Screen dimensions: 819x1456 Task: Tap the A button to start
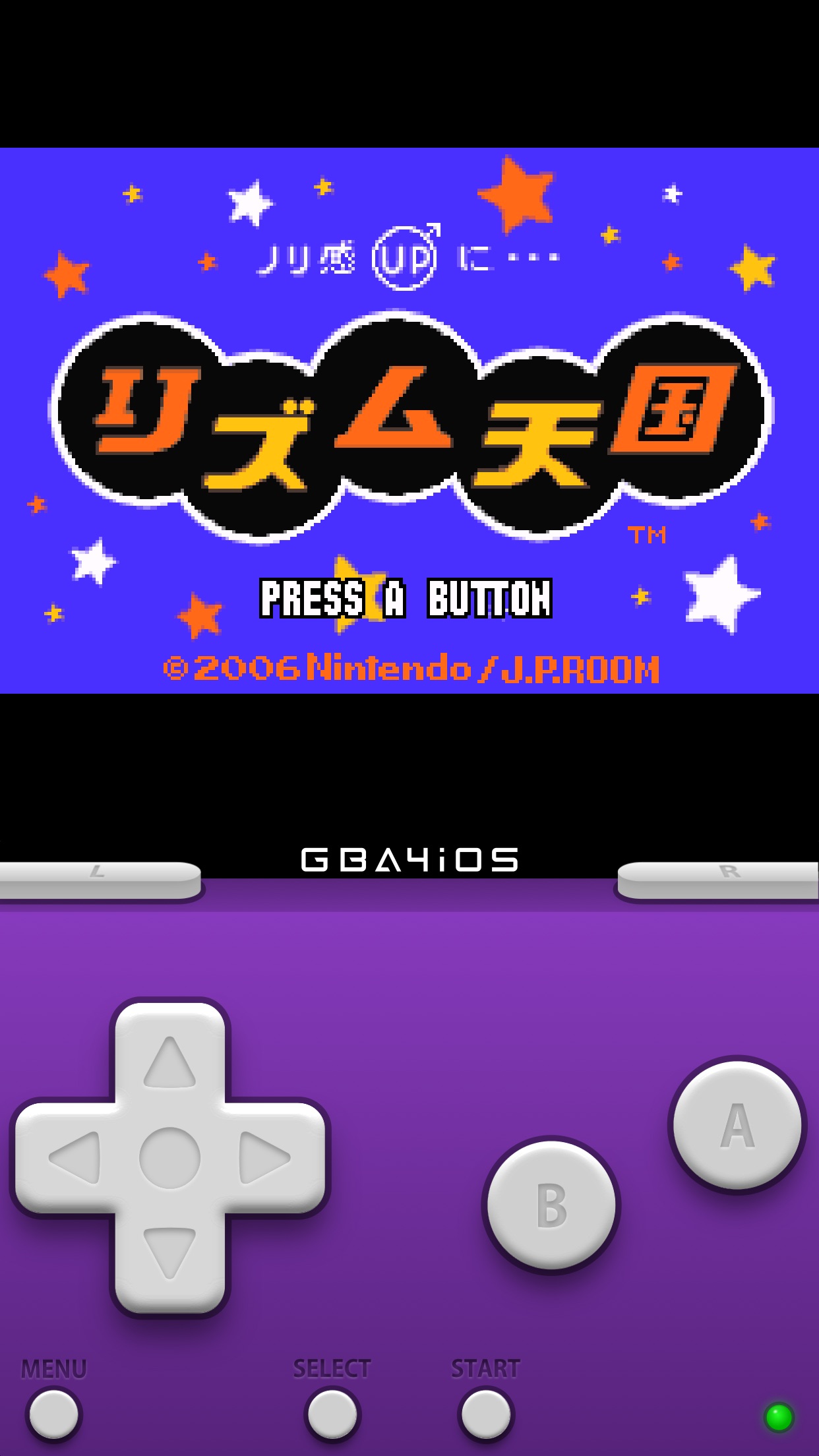737,1126
